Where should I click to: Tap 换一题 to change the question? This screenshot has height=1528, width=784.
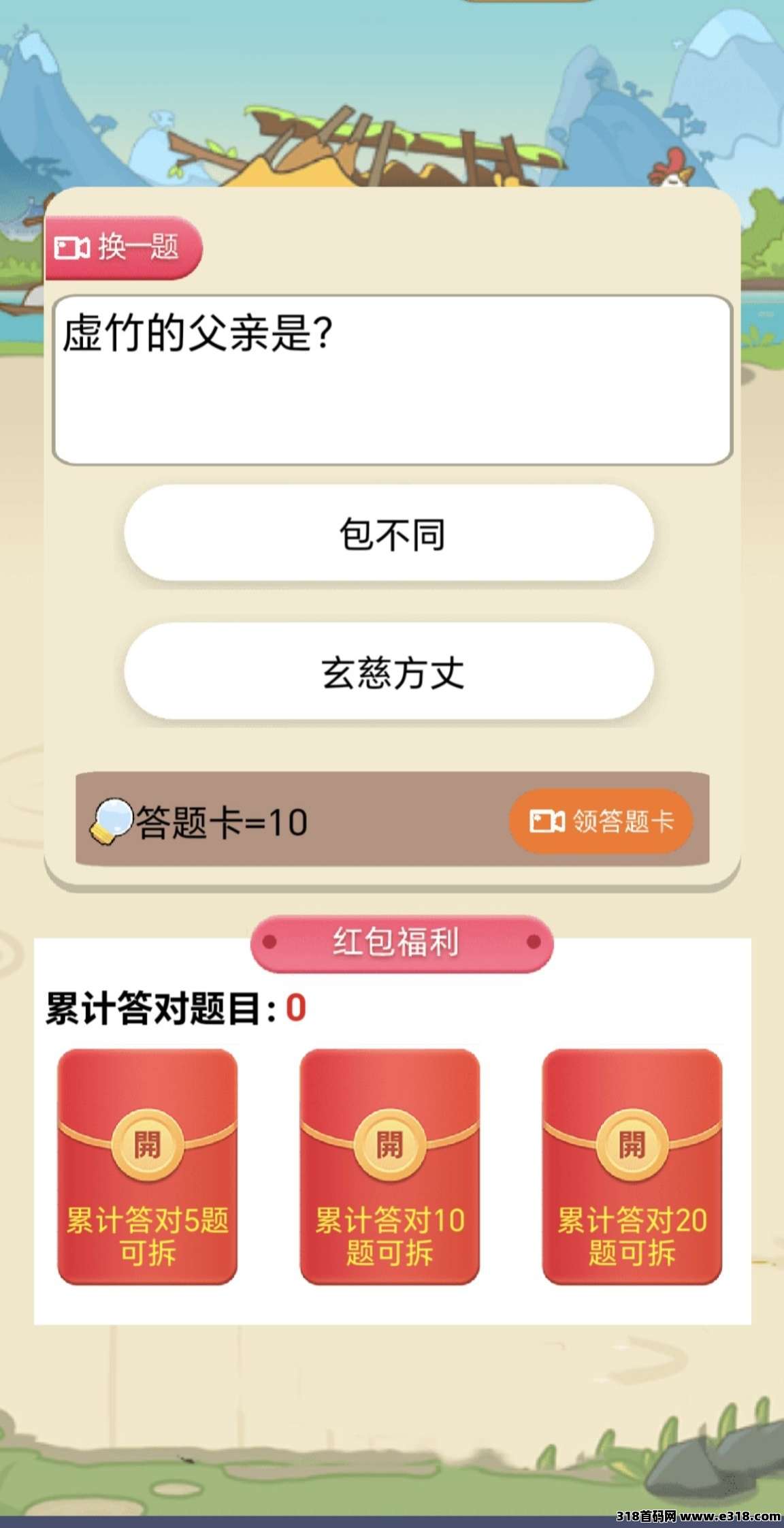point(126,249)
